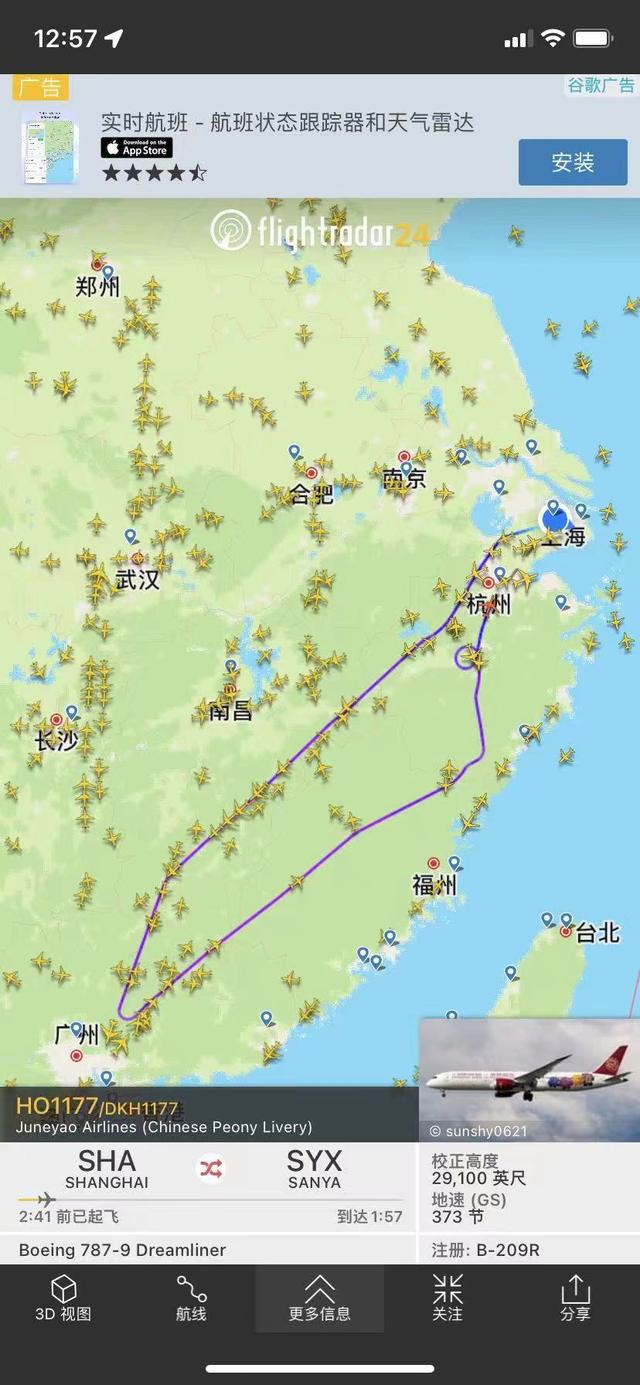Follow this flight with 关注
The image size is (640, 1385).
pyautogui.click(x=447, y=1298)
